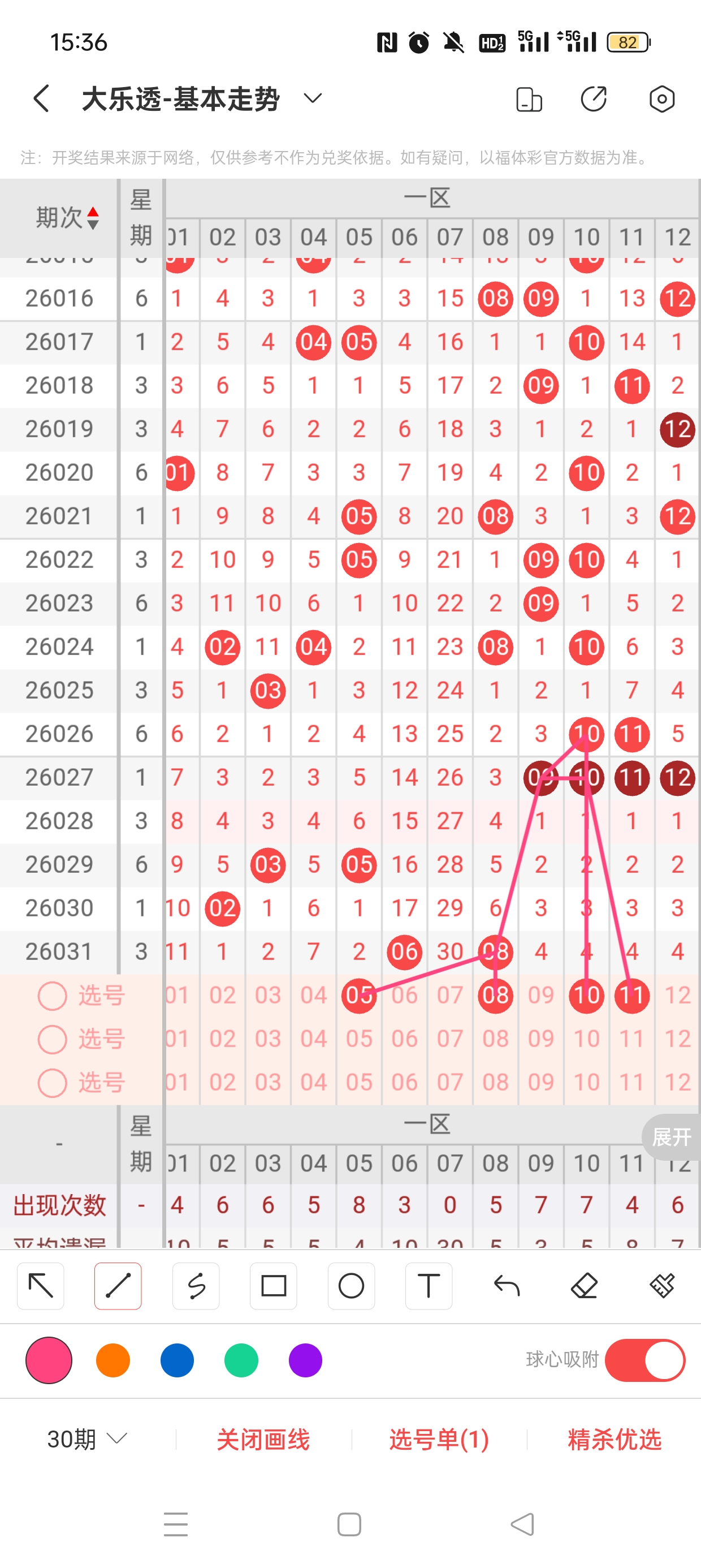This screenshot has height=1568, width=701.
Task: Open the 30期 period count dropdown
Action: pyautogui.click(x=87, y=1439)
